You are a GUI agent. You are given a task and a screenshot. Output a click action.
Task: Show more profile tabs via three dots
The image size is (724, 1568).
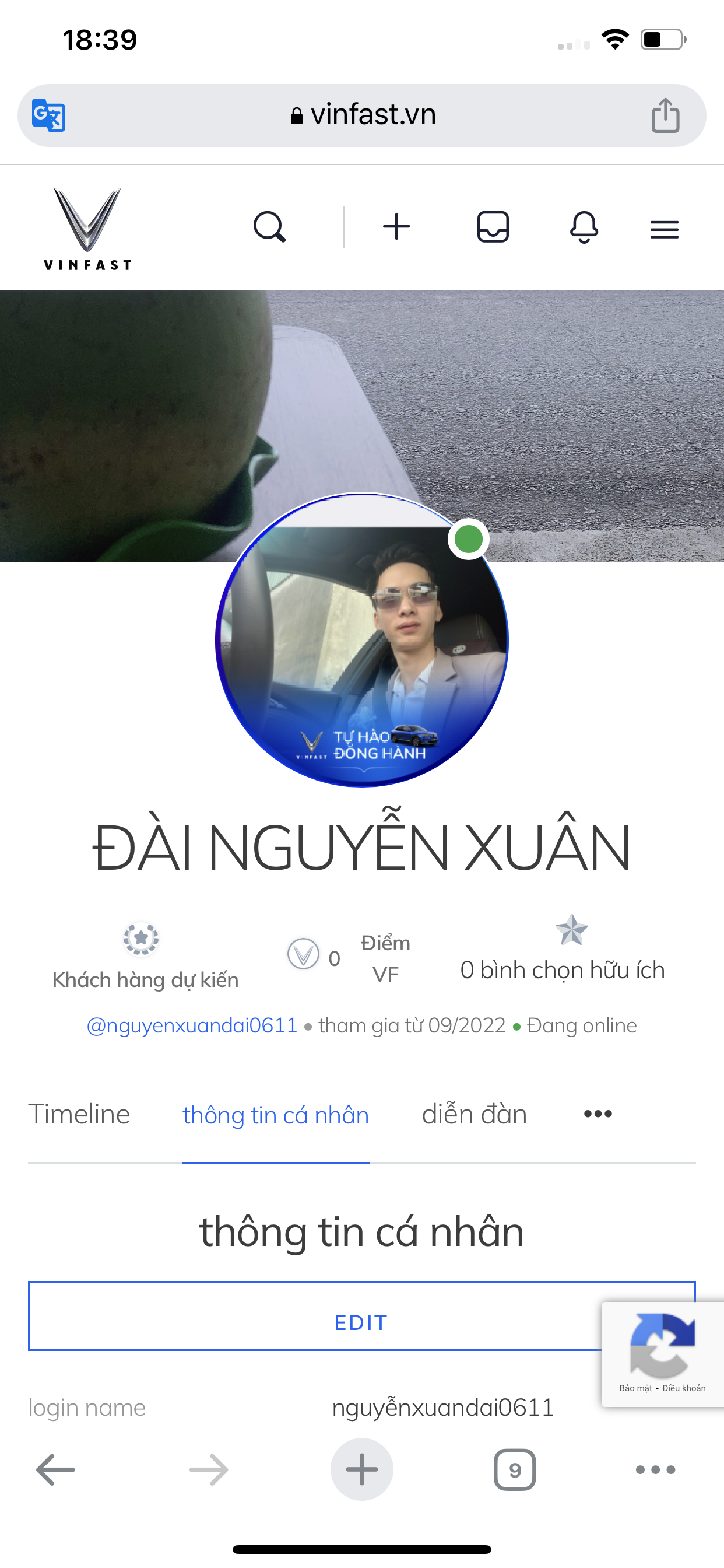click(x=598, y=1114)
